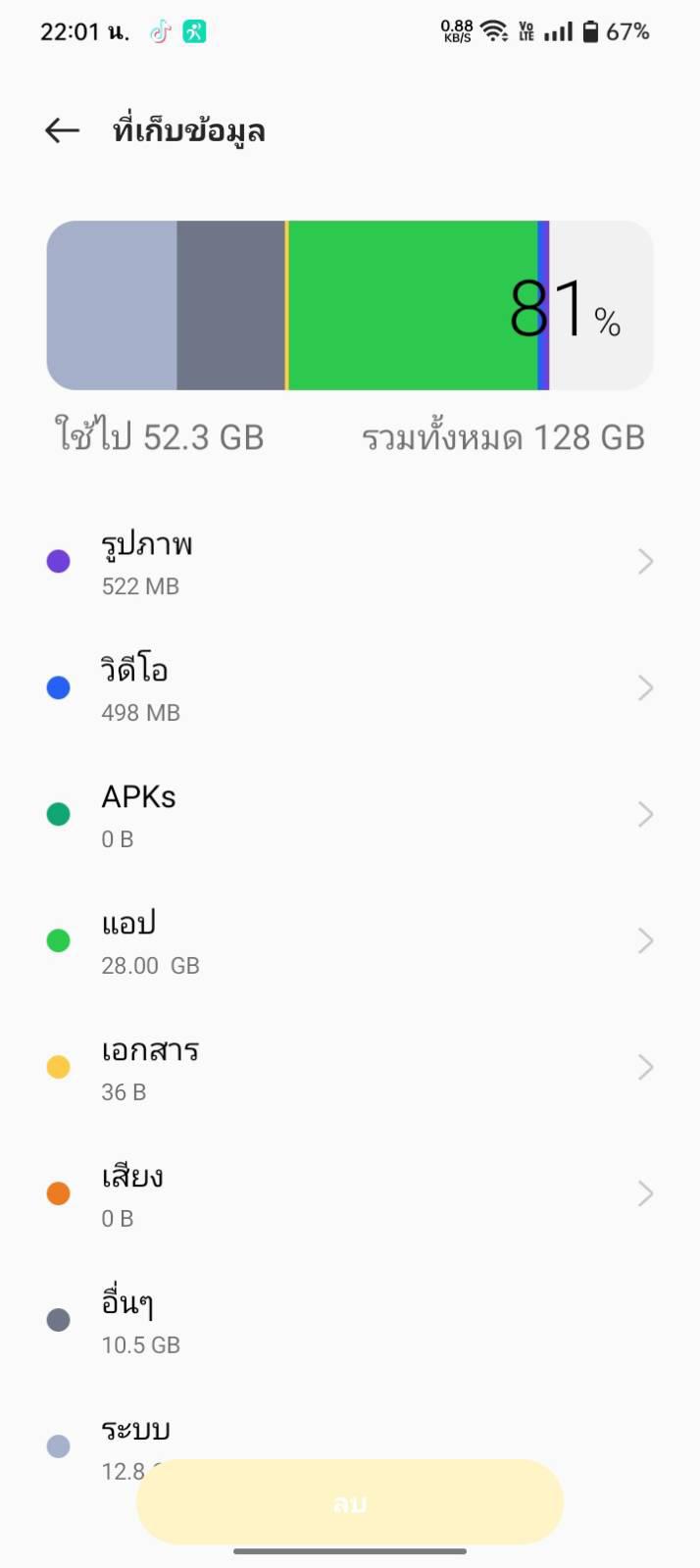Open the วิดีโอ storage category

tap(349, 688)
